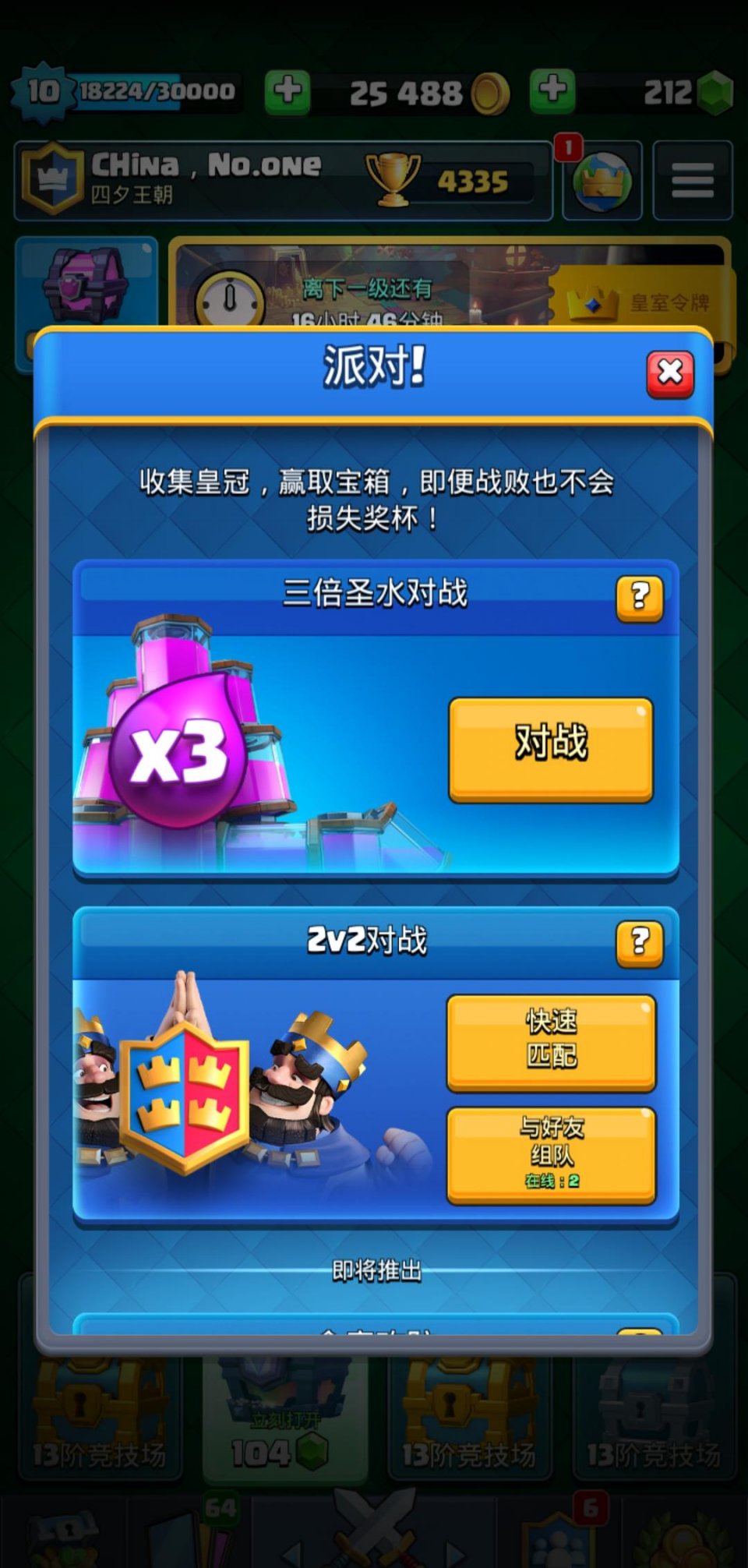Open help for 2v2对战
Viewport: 748px width, 1568px height.
click(x=639, y=943)
